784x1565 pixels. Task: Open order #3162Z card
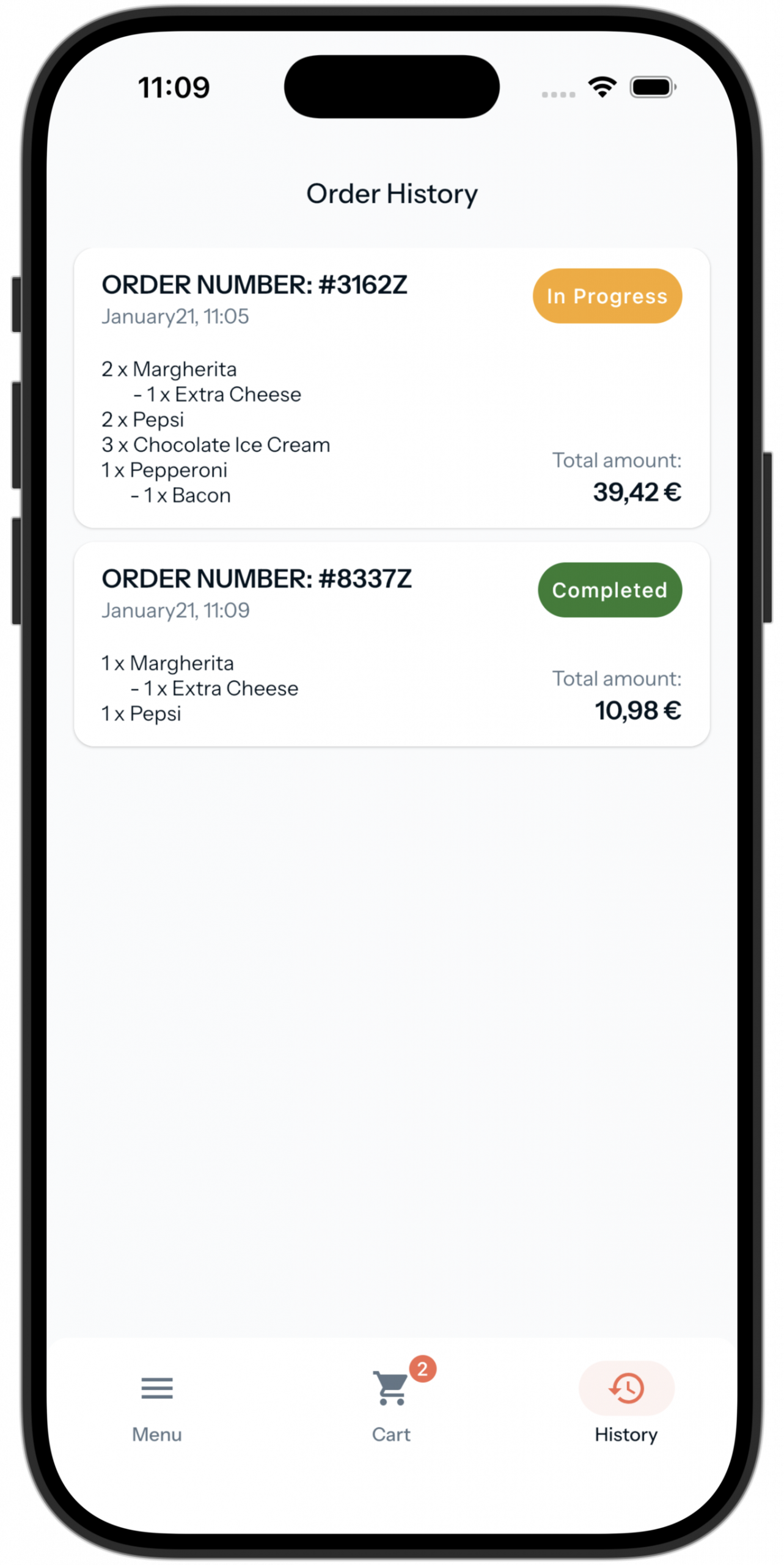click(391, 388)
